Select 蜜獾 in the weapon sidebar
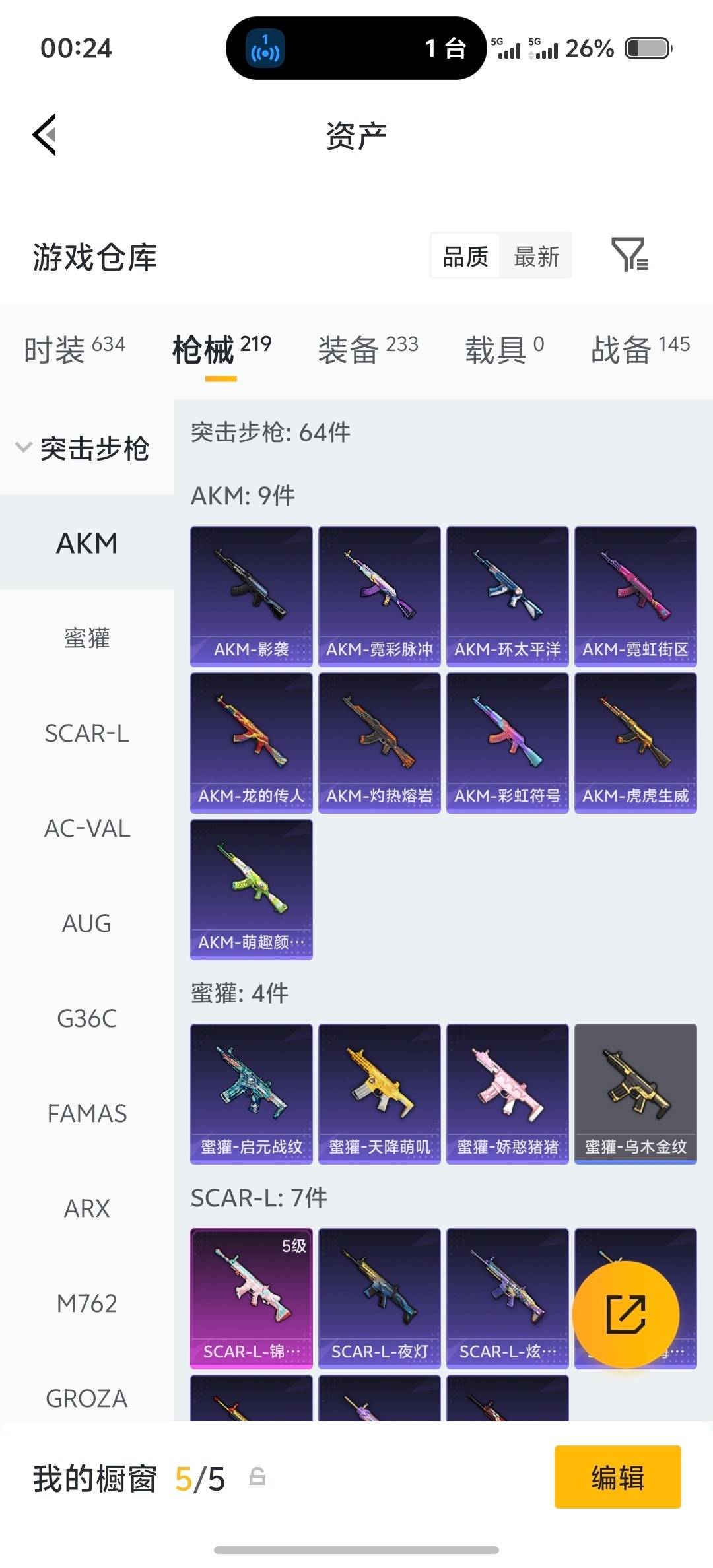The width and height of the screenshot is (713, 1568). [x=86, y=638]
